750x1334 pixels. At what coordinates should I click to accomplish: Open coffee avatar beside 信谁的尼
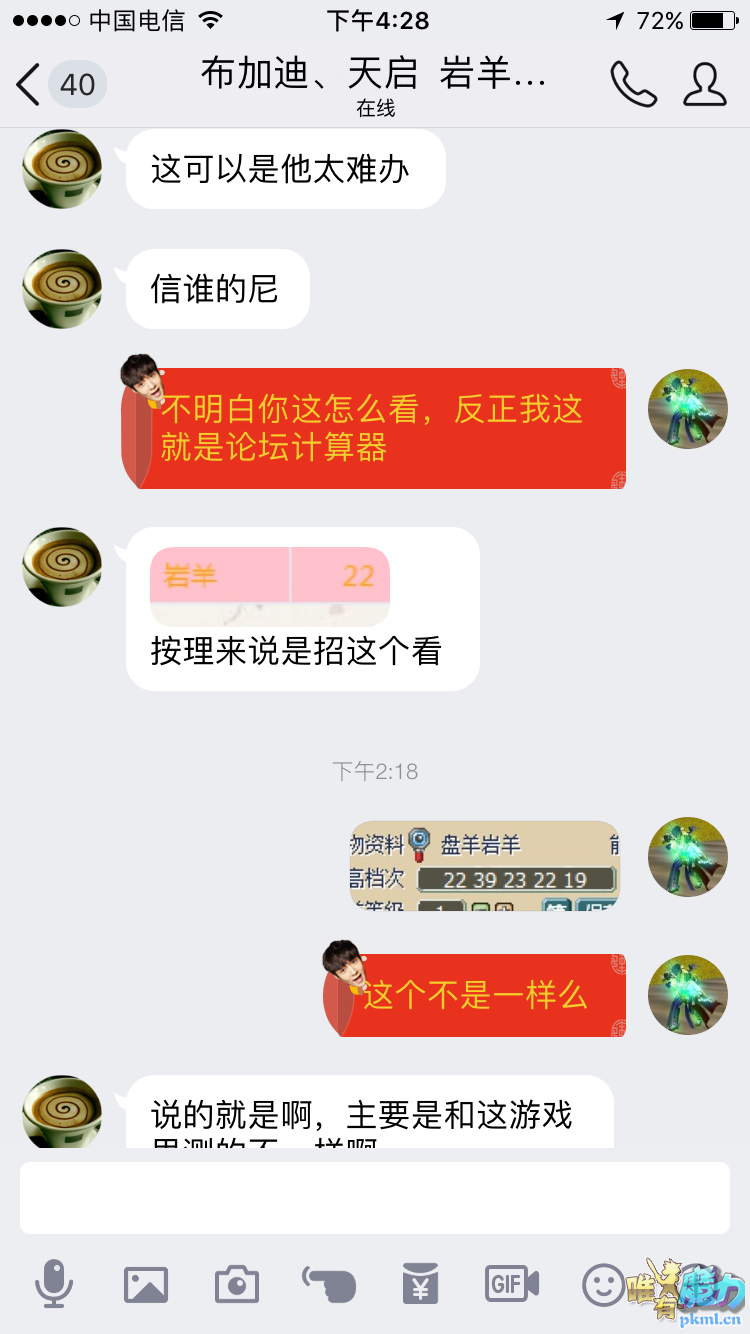[62, 289]
